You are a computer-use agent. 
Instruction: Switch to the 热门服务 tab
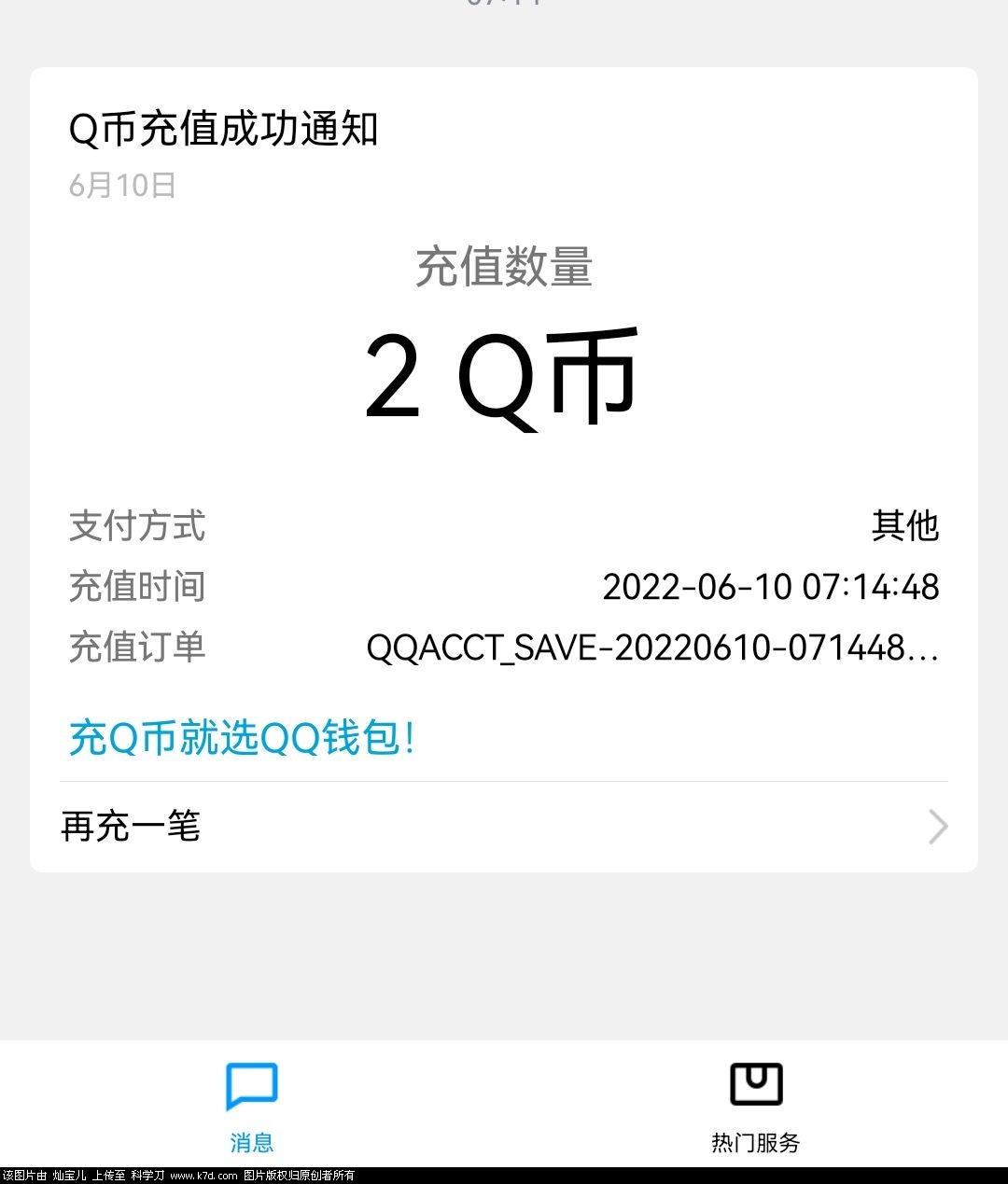pos(755,1107)
